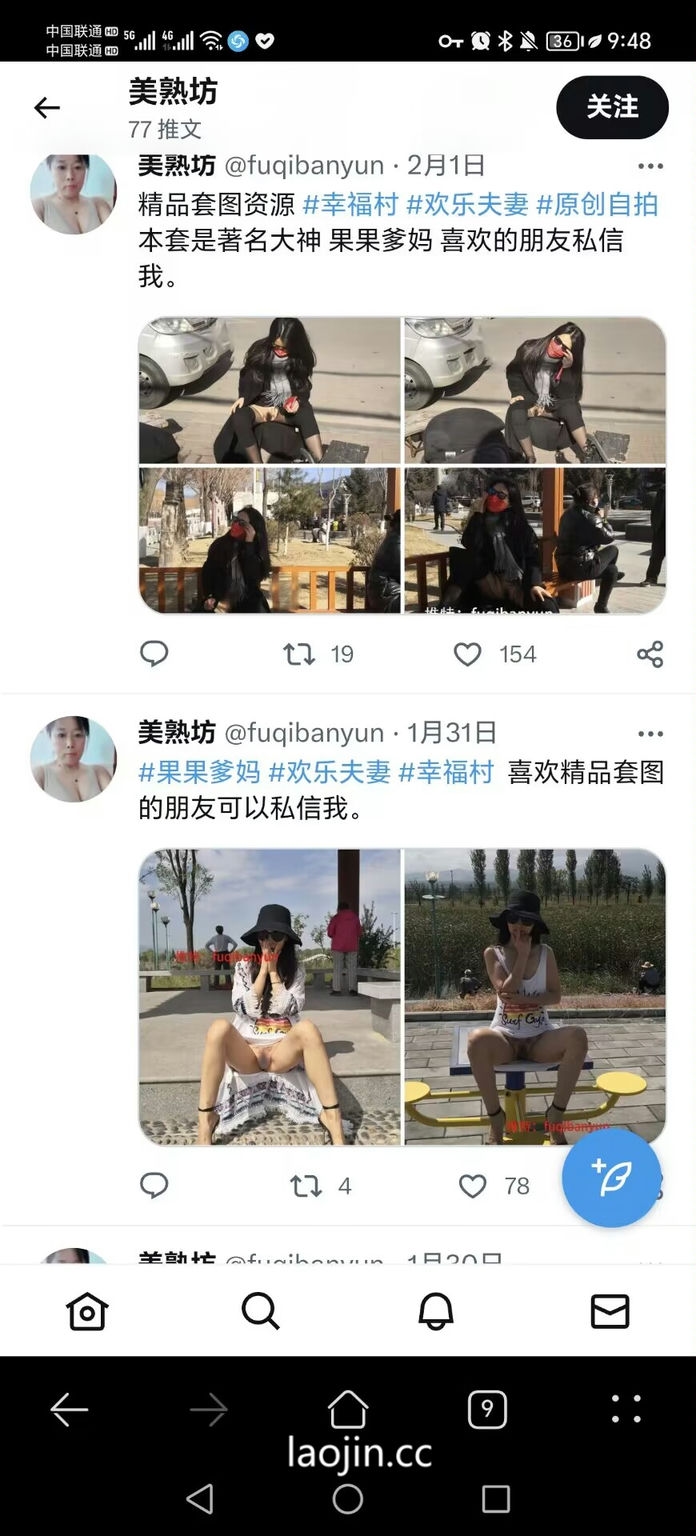Open the Notifications bell tab

pos(436,1310)
